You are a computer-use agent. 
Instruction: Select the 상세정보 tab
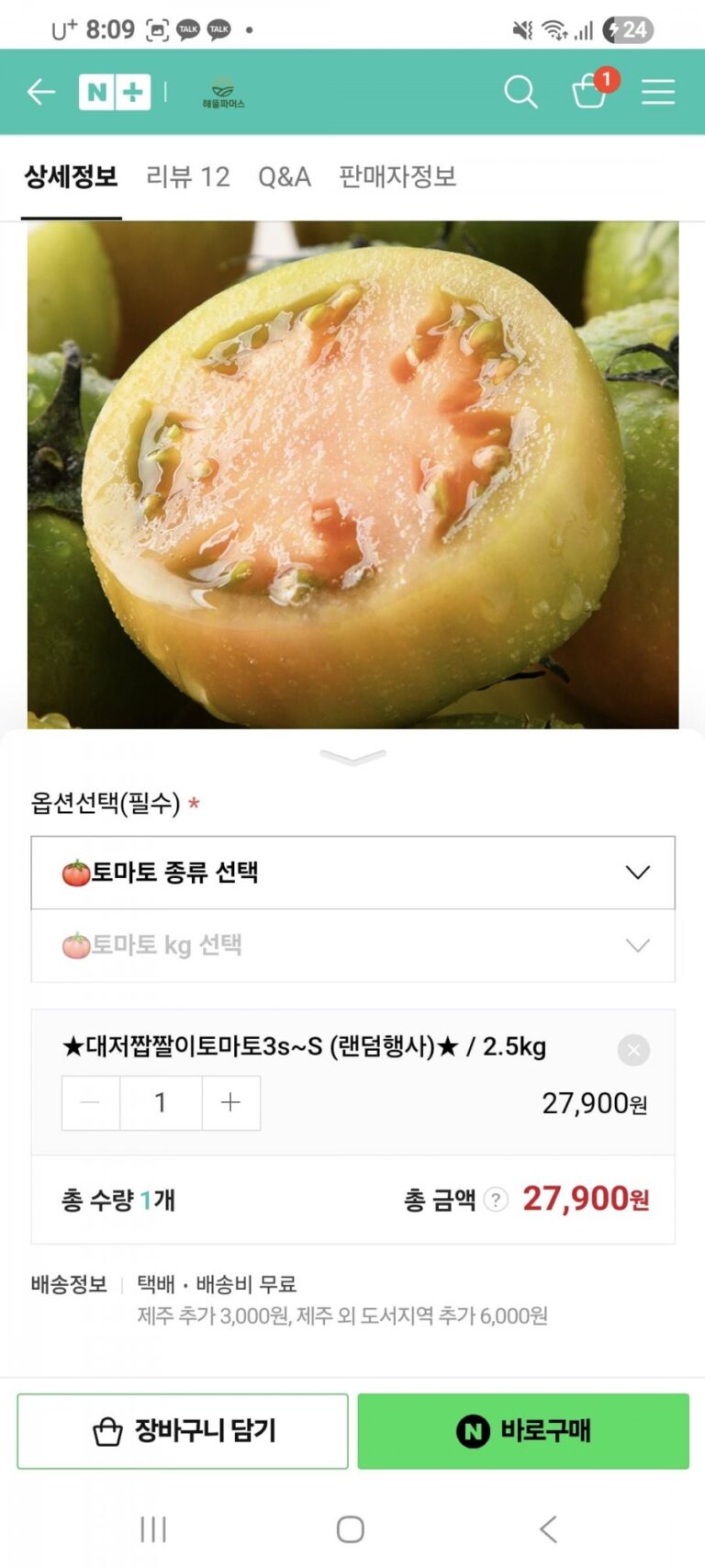tap(71, 176)
